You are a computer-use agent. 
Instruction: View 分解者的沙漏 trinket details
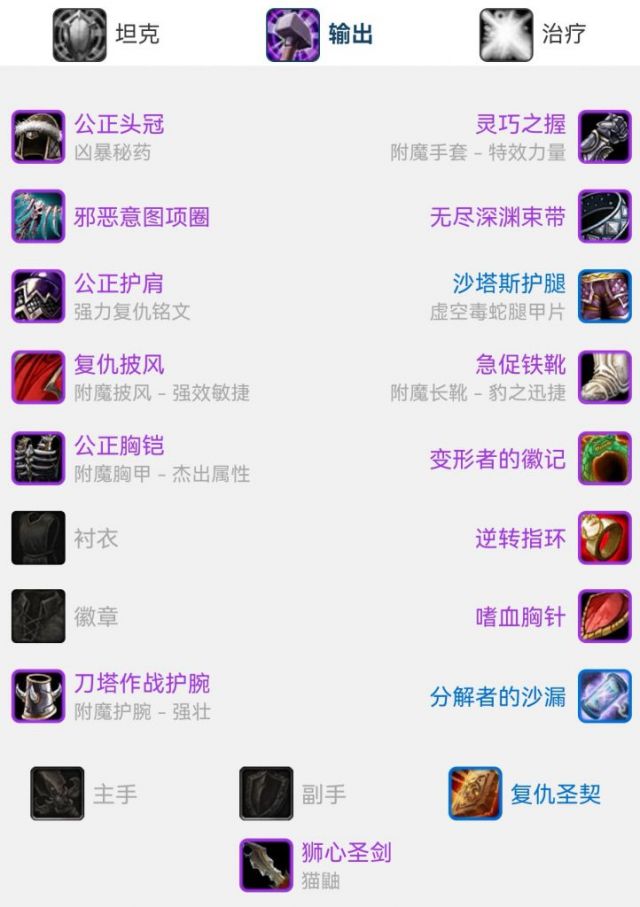[497, 697]
